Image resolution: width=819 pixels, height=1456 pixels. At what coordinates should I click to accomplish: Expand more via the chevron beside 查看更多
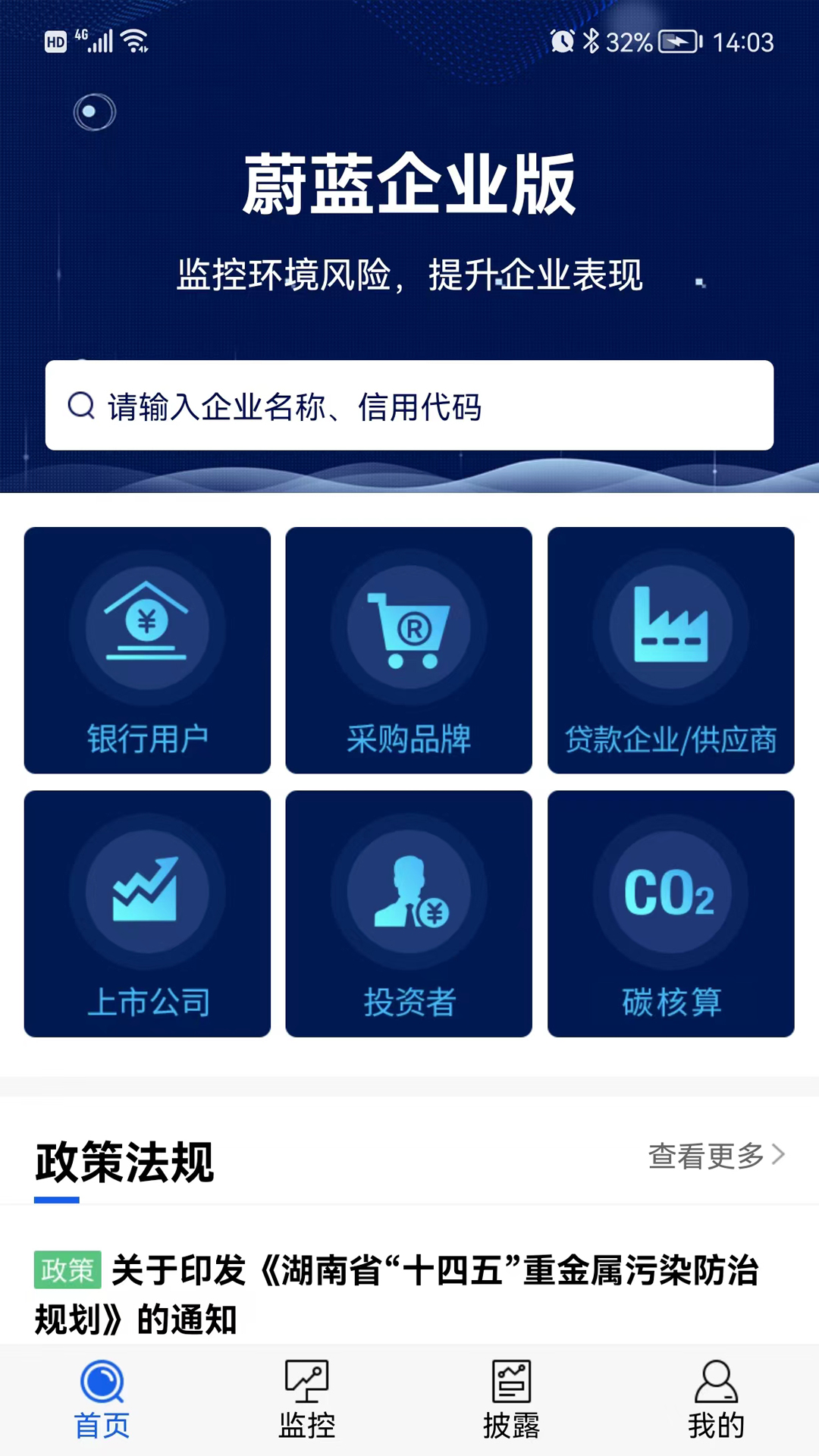coord(779,1154)
